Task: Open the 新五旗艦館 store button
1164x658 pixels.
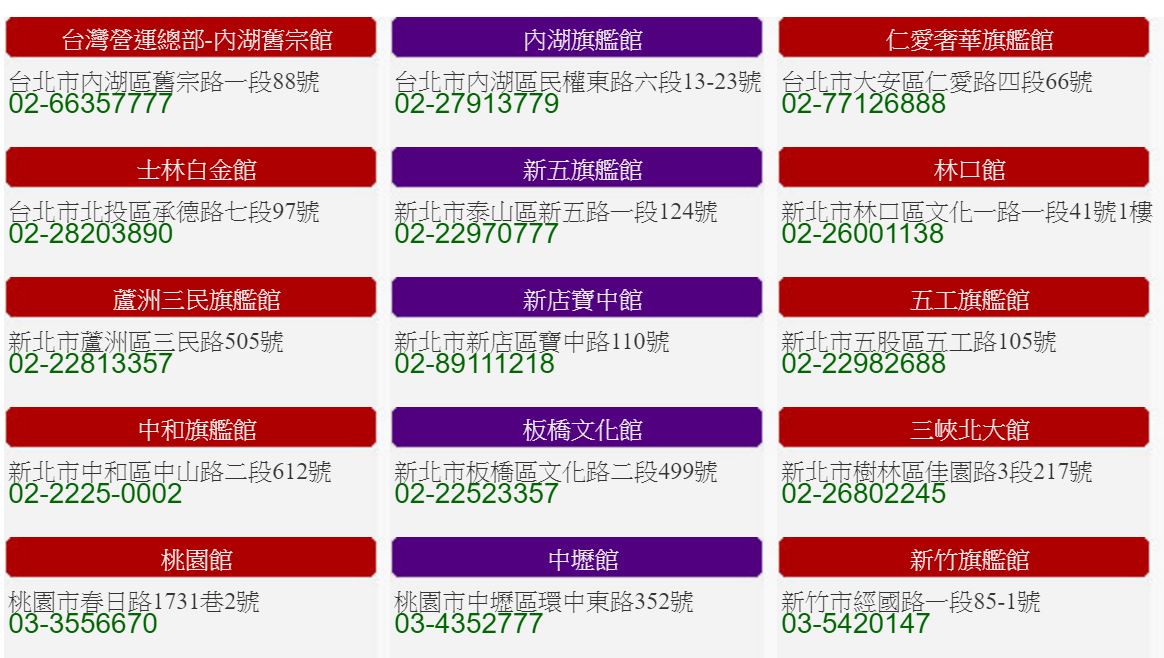Action: coord(577,168)
